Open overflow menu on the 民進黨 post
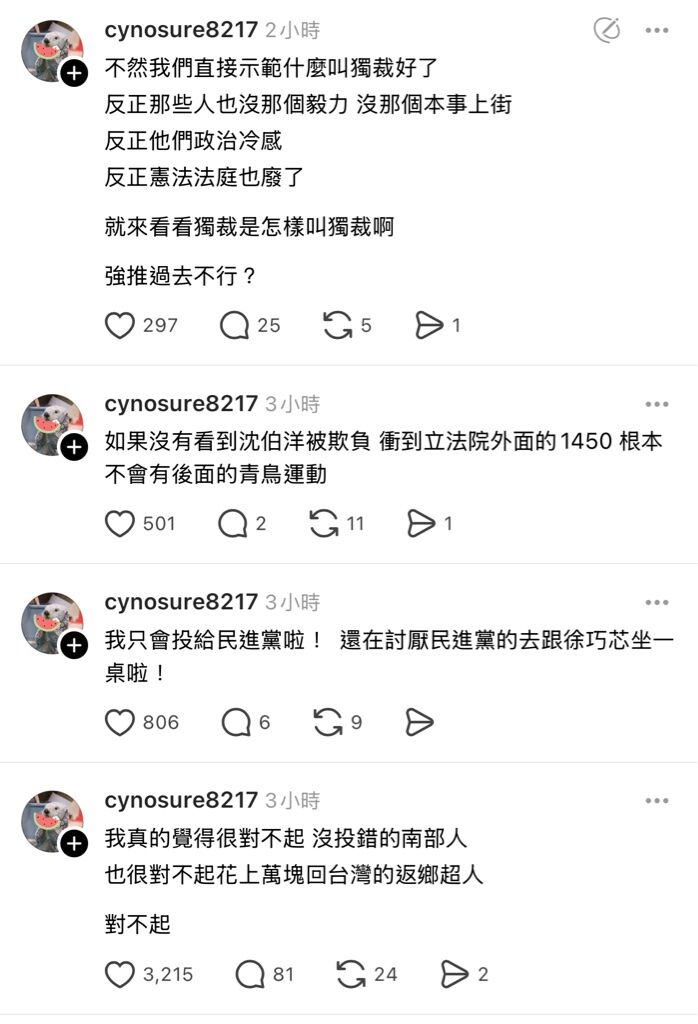698x1024 pixels. pos(656,603)
